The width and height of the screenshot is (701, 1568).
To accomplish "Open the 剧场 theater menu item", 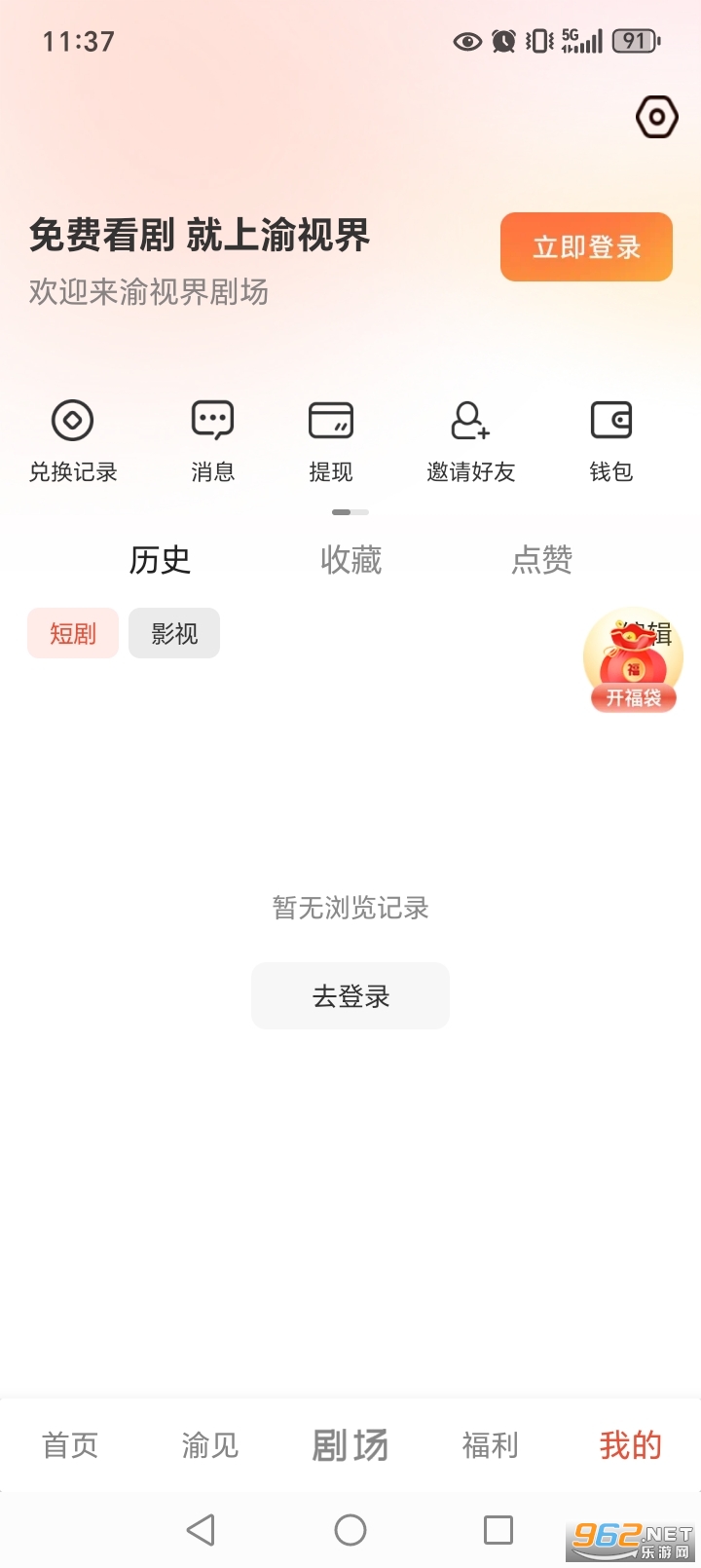I will (350, 1446).
